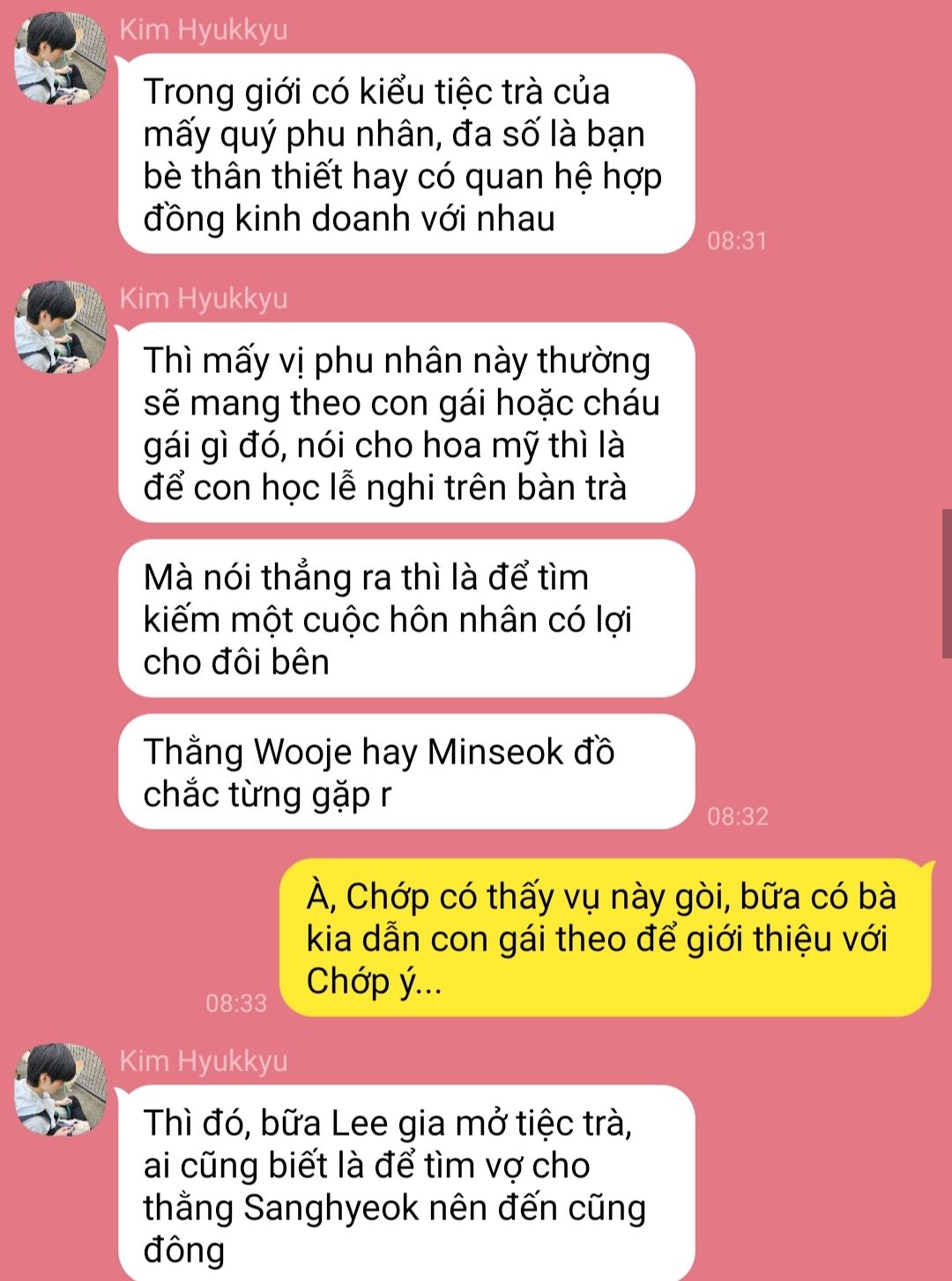This screenshot has height=1281, width=952.
Task: View Kim Hyukkyu's profile beside "Thì đó" message
Action: pyautogui.click(x=60, y=1090)
